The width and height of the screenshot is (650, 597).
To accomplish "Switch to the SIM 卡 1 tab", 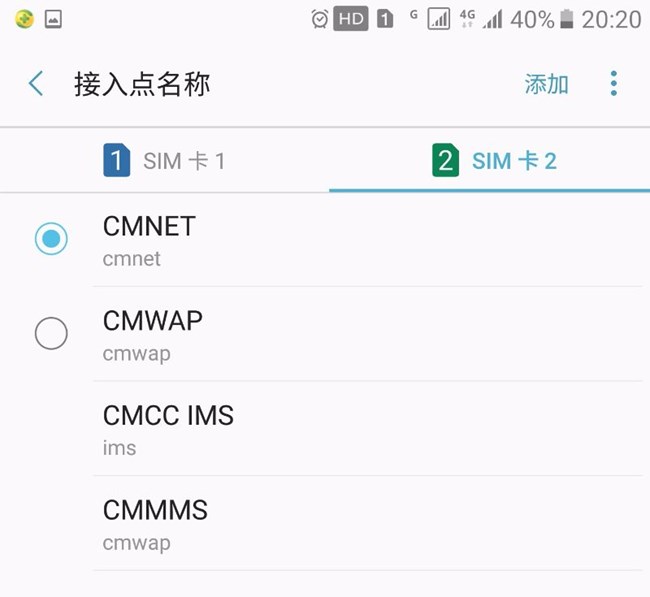I will coord(164,161).
